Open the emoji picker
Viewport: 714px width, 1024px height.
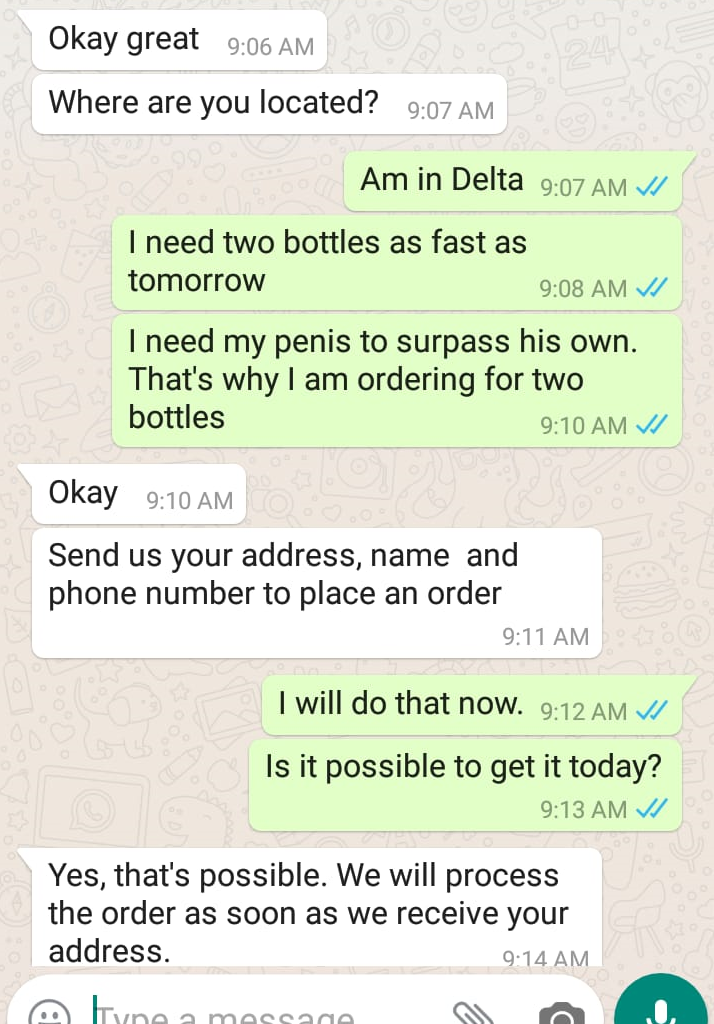coord(50,1012)
